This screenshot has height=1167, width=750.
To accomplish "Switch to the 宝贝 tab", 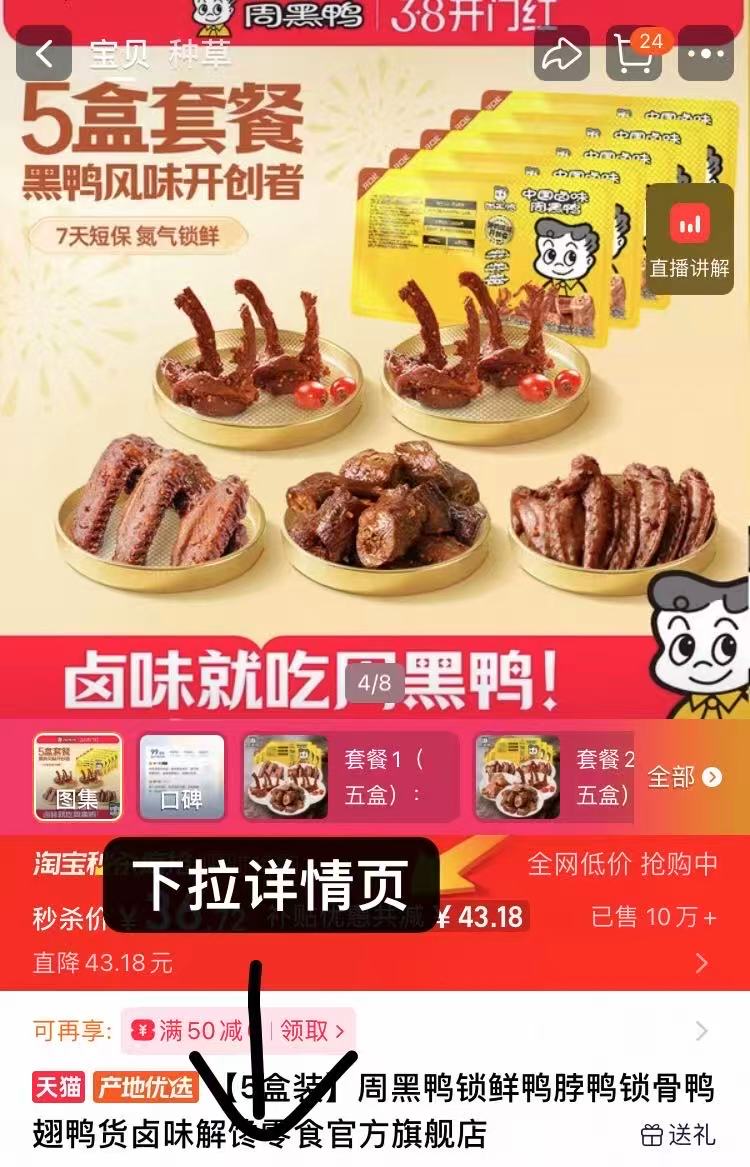I will coord(119,54).
